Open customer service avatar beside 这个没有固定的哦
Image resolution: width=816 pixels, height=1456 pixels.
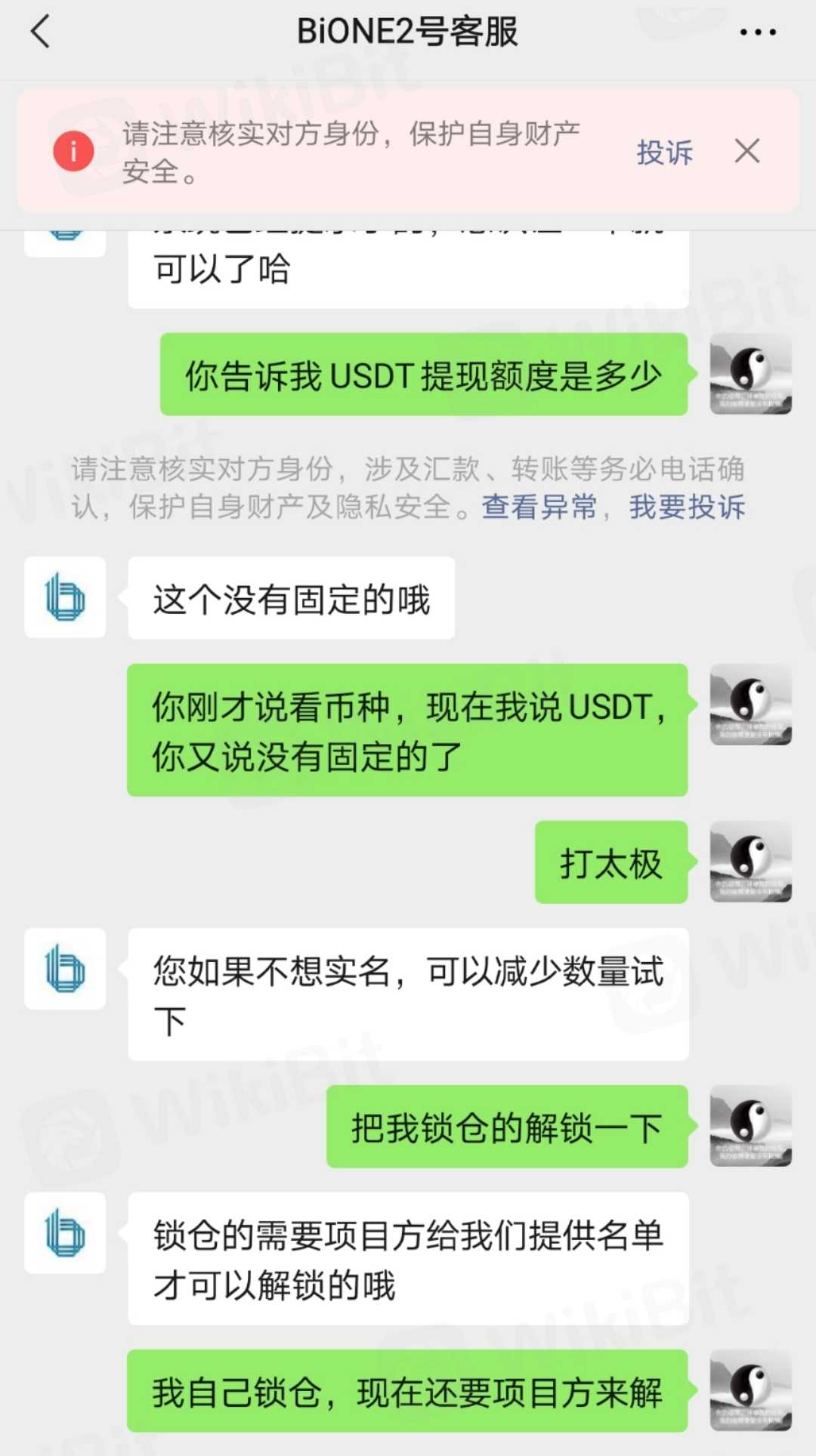[65, 597]
